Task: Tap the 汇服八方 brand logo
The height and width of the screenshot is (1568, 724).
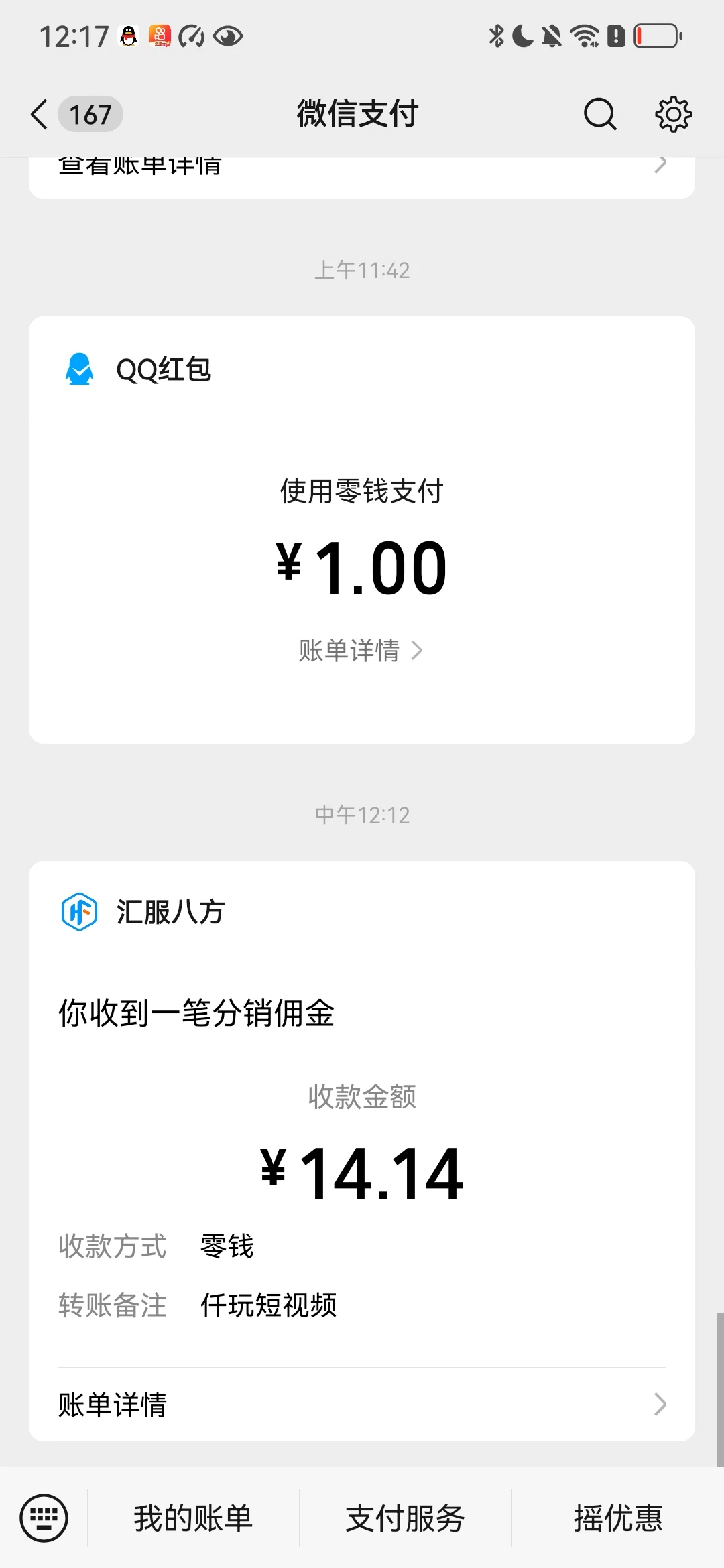Action: point(78,911)
